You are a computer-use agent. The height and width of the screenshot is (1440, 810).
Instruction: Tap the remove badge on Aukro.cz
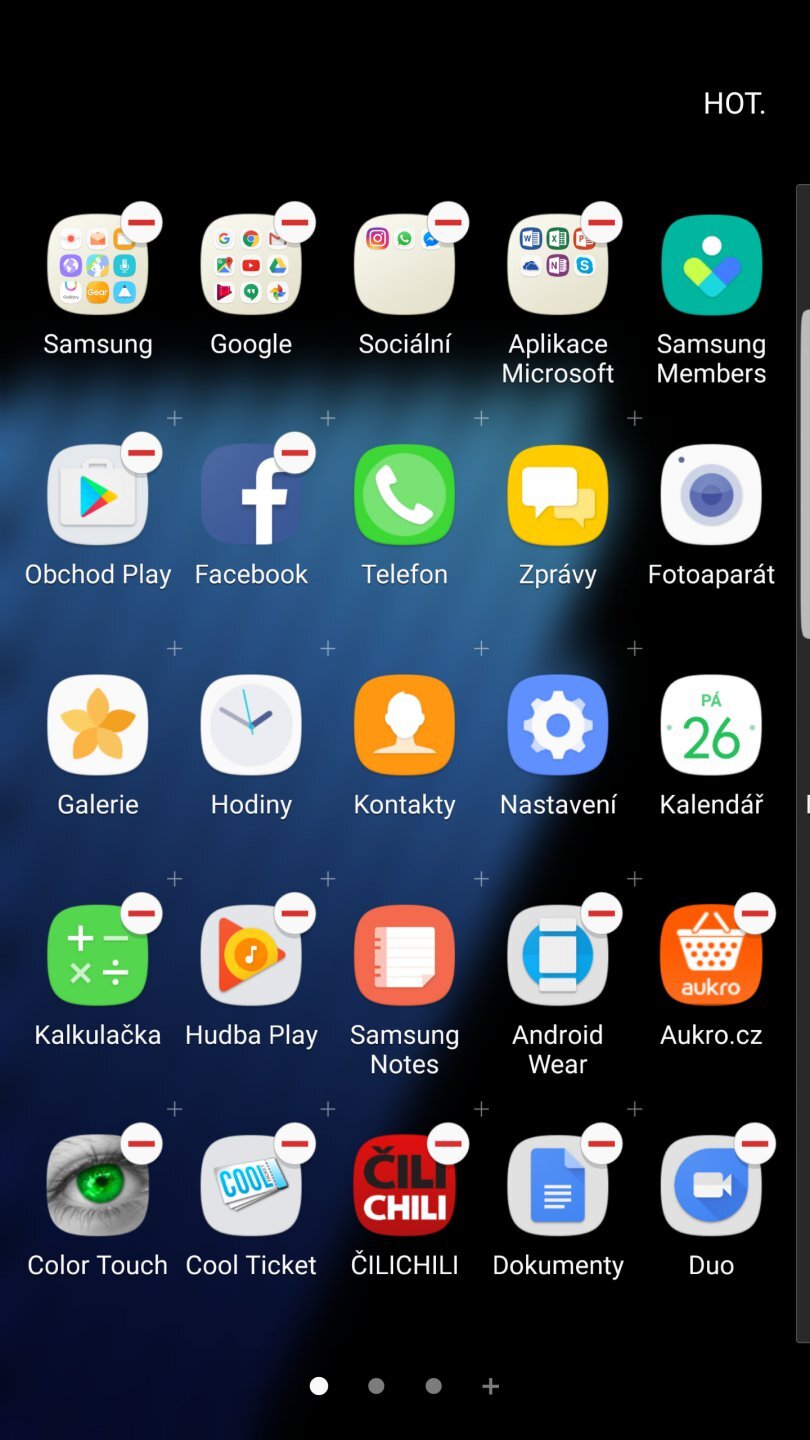(755, 913)
